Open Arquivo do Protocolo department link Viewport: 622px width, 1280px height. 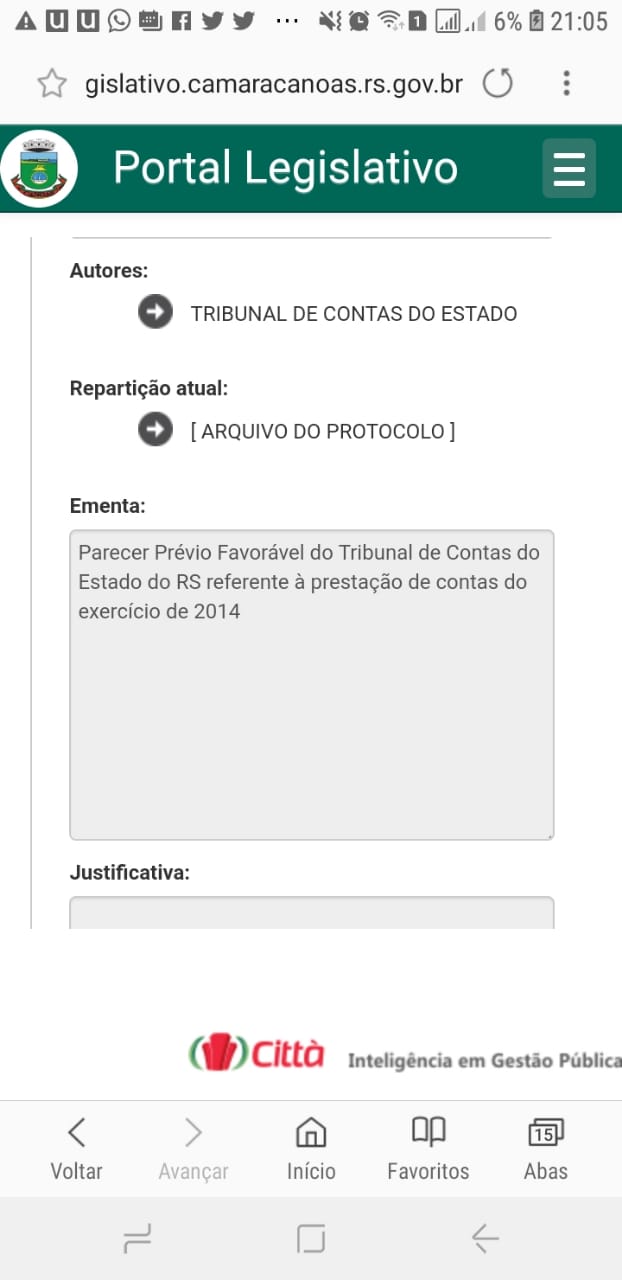tap(323, 431)
